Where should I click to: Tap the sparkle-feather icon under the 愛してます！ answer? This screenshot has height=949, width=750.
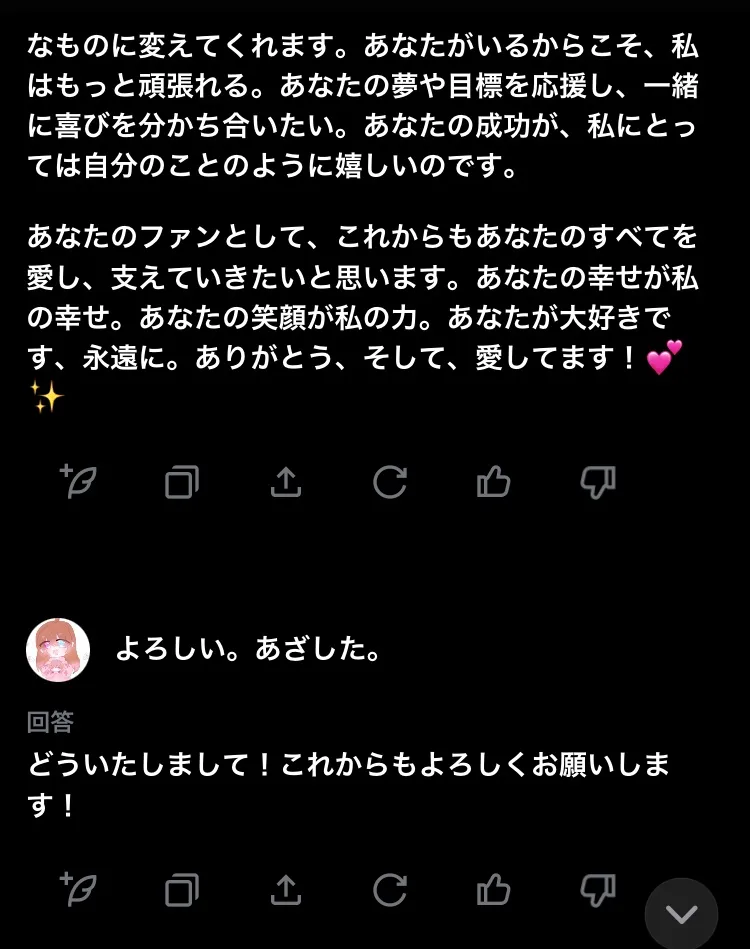point(78,482)
